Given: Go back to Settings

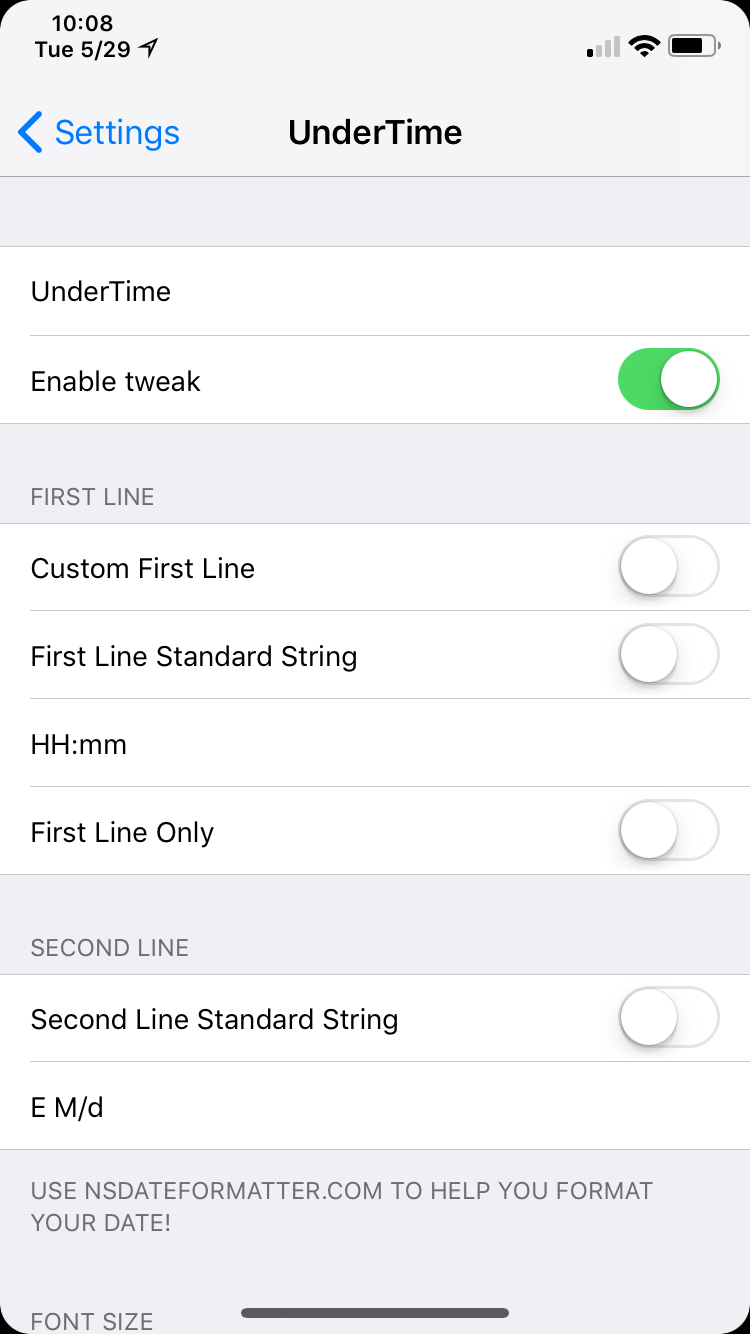Looking at the screenshot, I should pyautogui.click(x=98, y=132).
